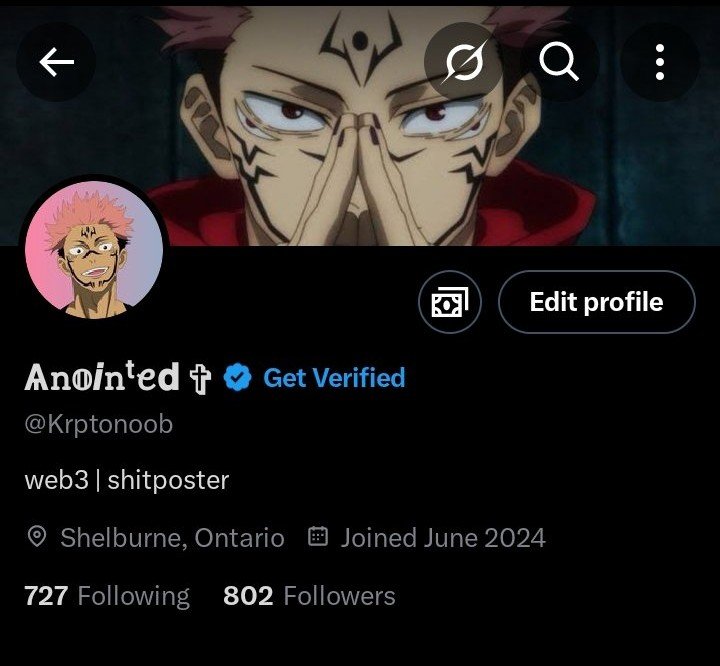Go back with the arrow icon

point(57,63)
